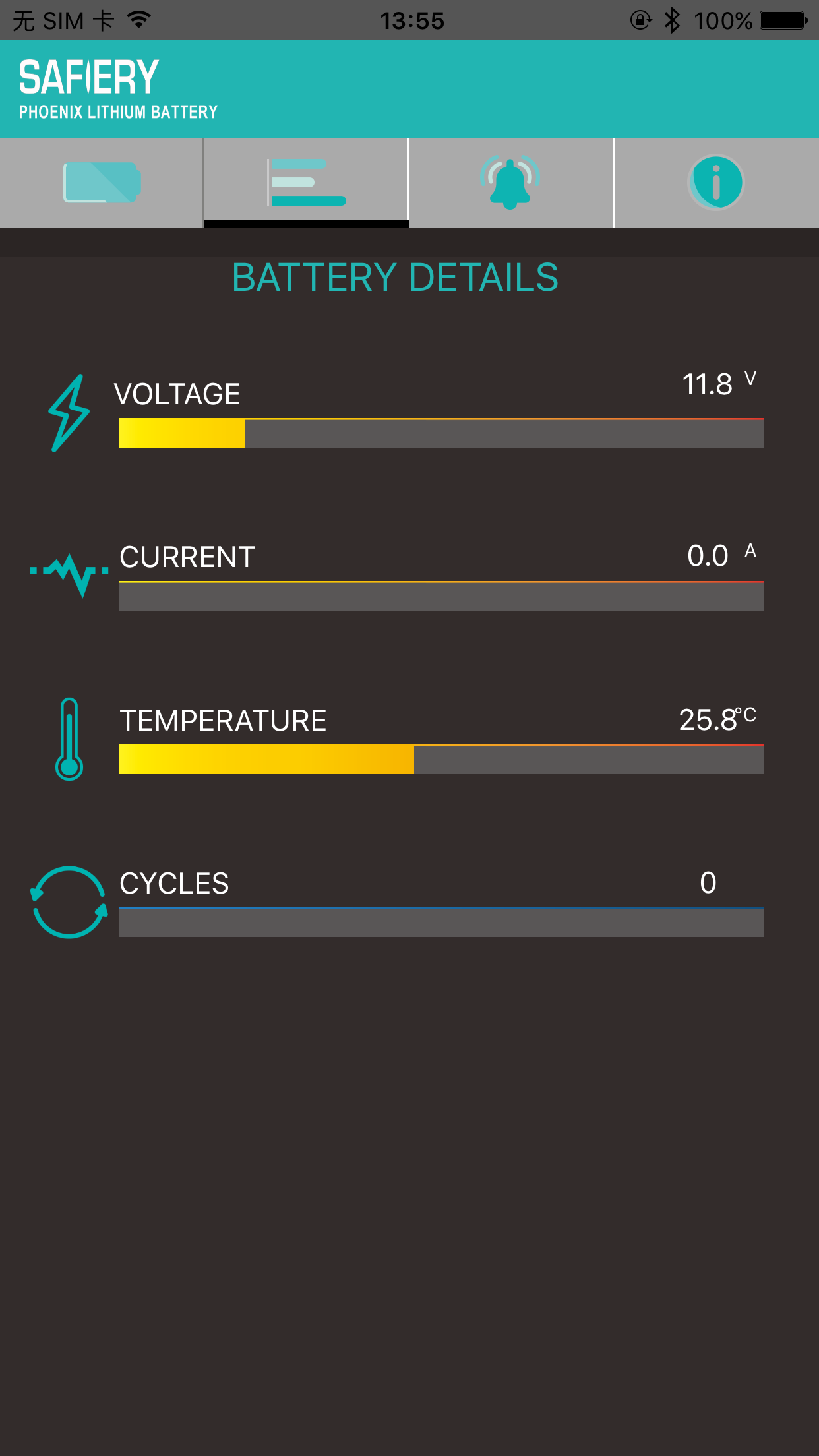The image size is (819, 1456).
Task: Select the battery details bars tab
Action: click(x=306, y=183)
